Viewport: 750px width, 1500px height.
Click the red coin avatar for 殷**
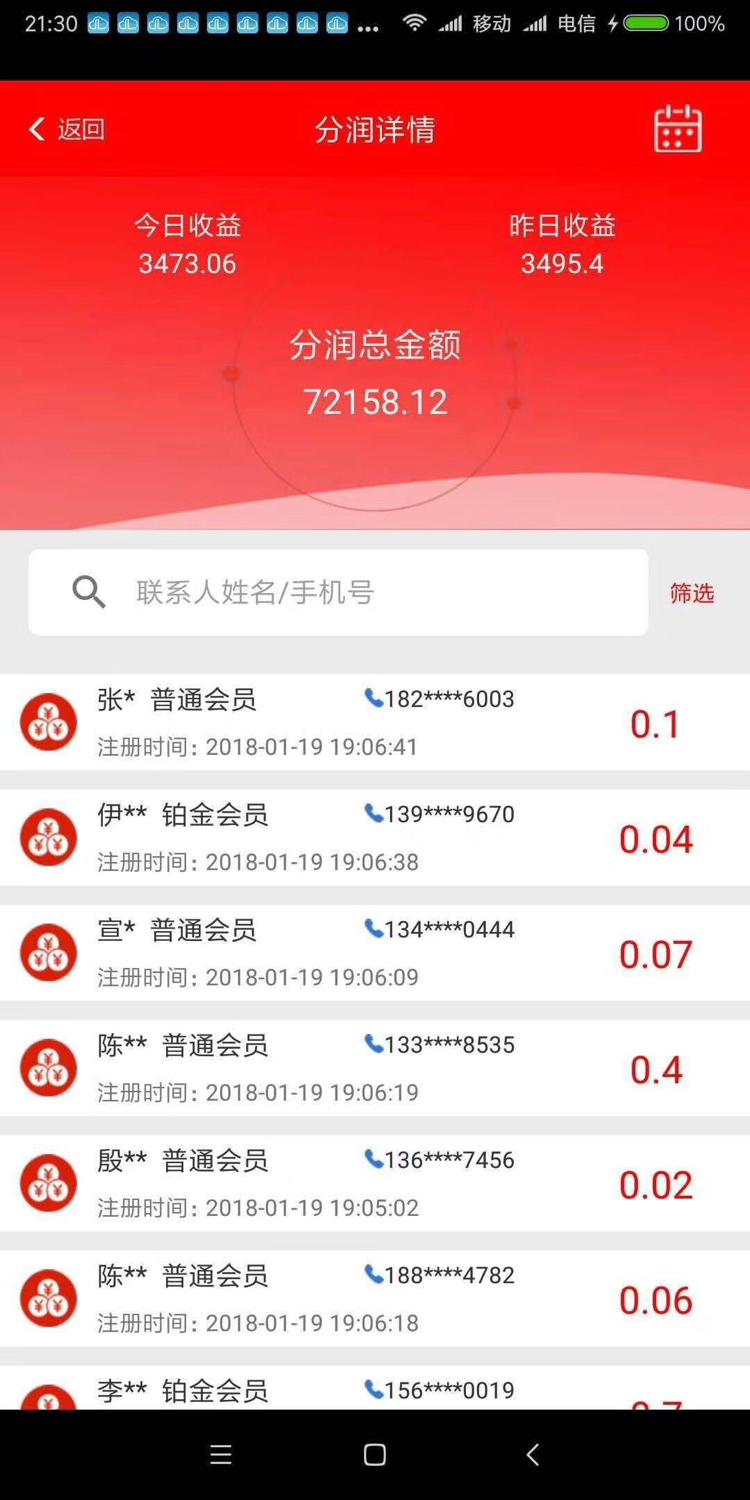pos(47,1182)
